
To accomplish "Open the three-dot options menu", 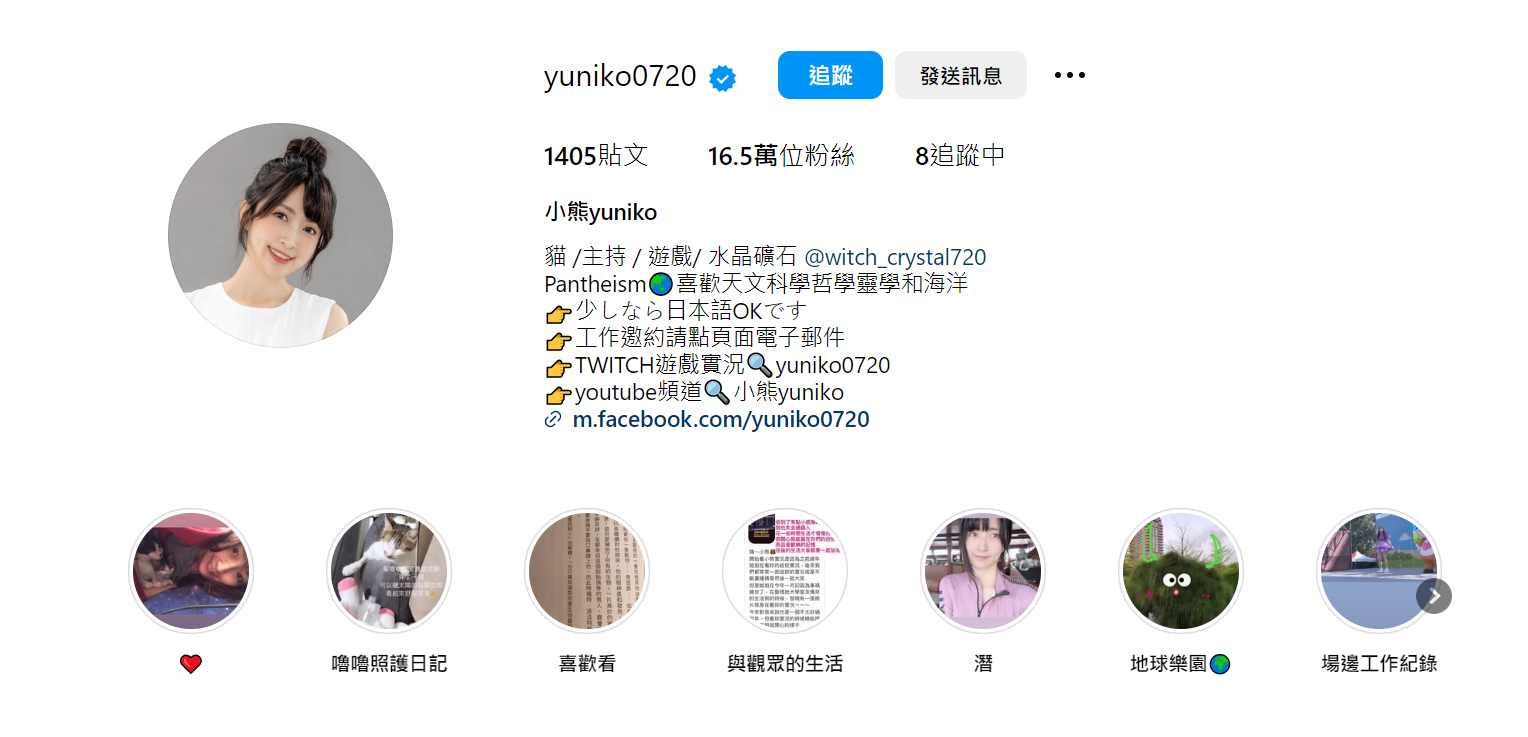I will click(1069, 75).
